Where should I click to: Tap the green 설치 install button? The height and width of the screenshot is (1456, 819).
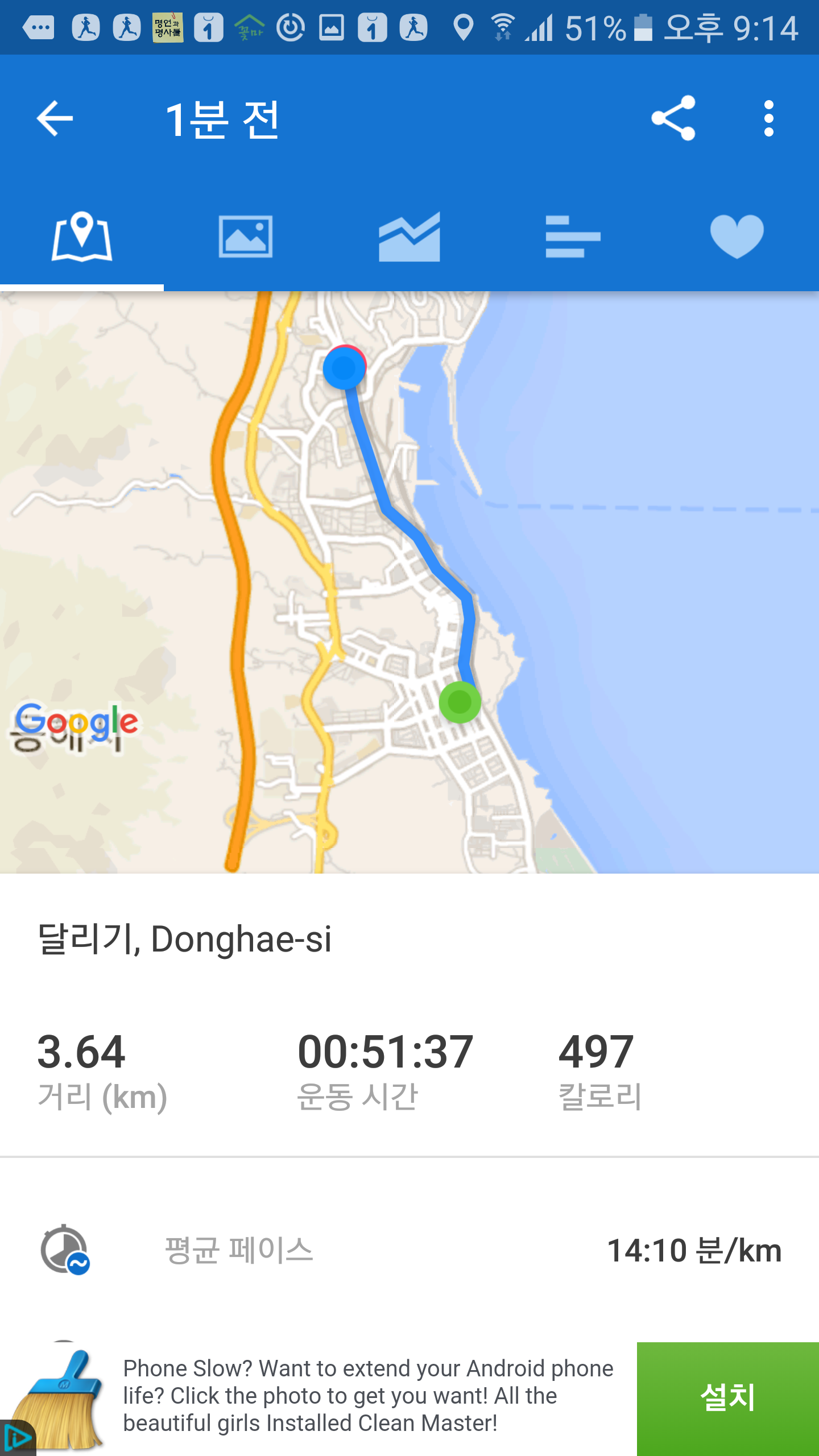pos(727,1398)
